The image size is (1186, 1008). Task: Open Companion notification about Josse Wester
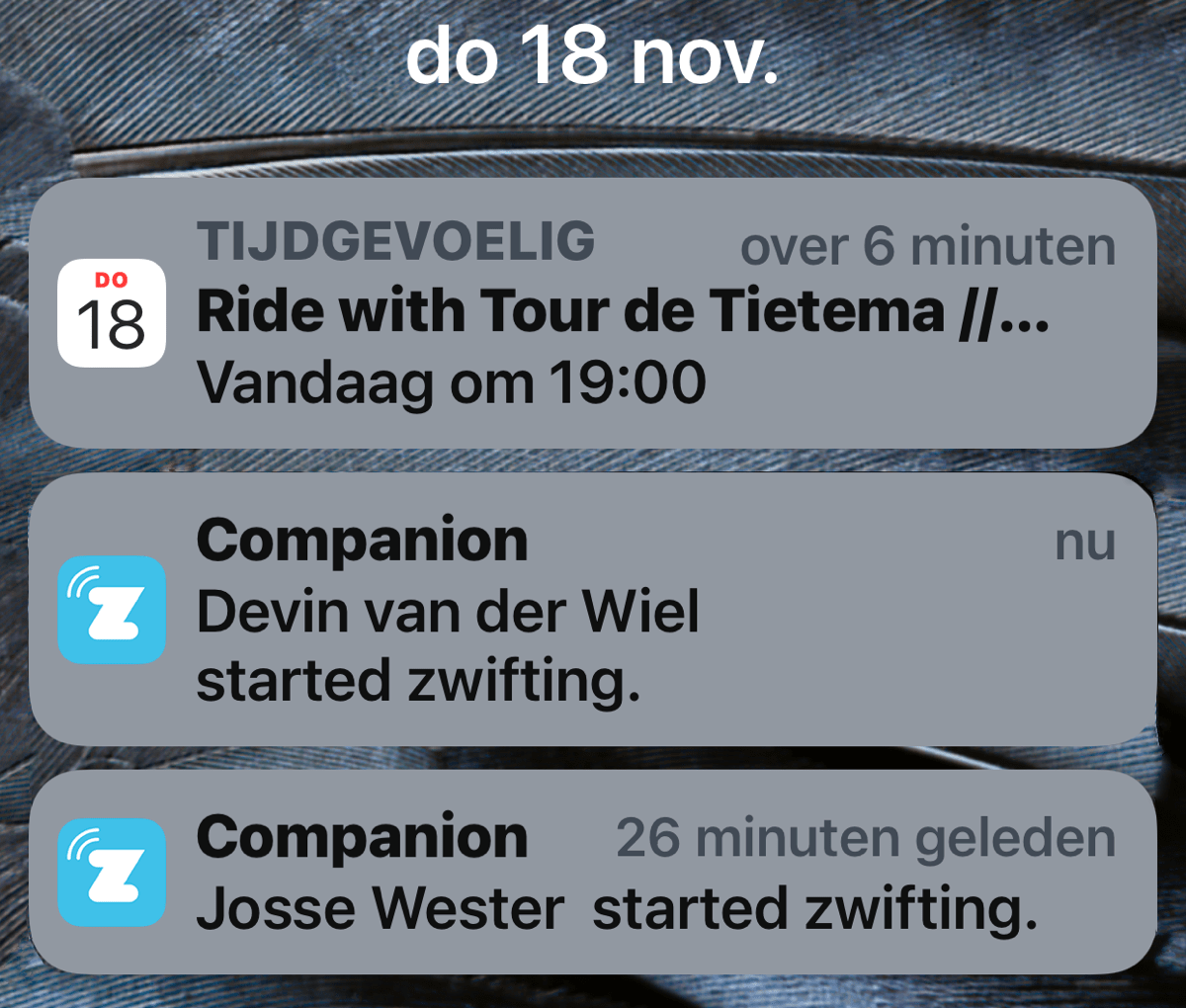point(593,873)
